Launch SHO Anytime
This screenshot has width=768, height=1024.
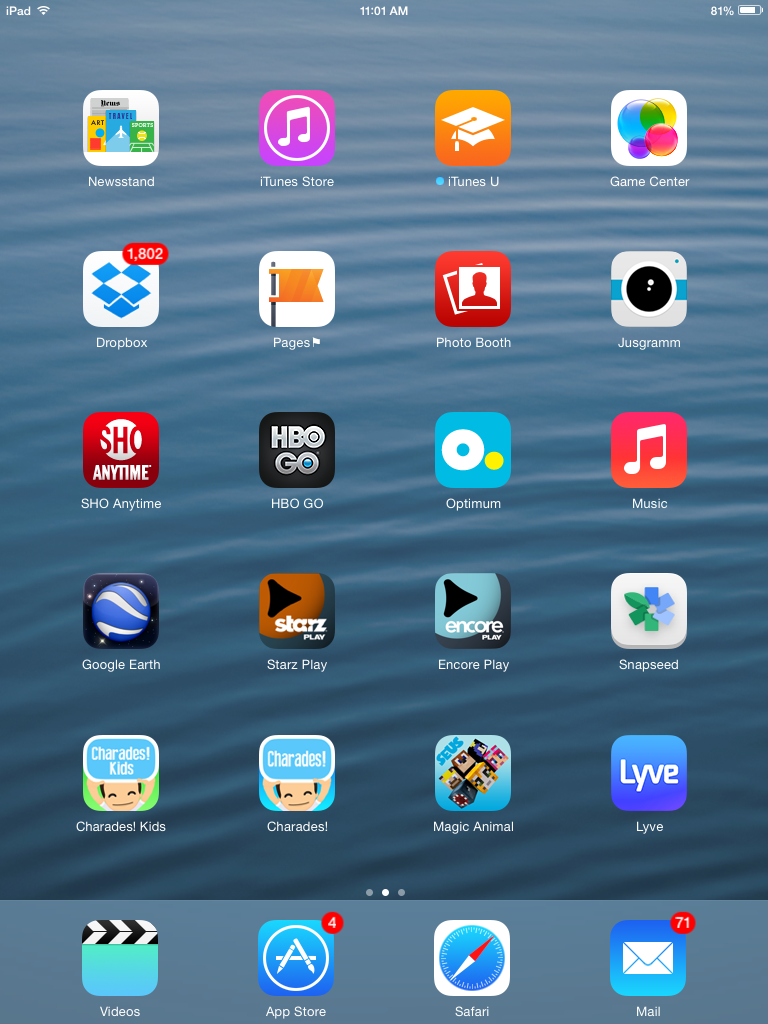click(121, 450)
